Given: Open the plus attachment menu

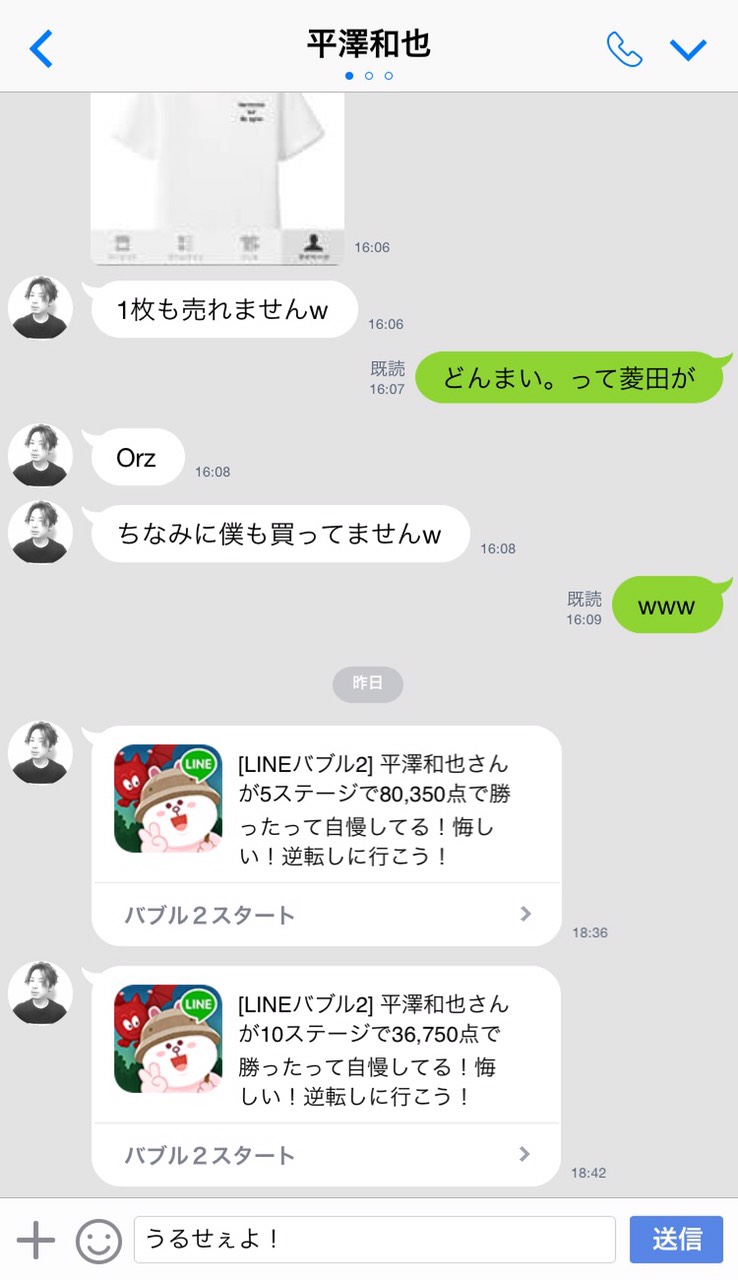Looking at the screenshot, I should click(x=36, y=1240).
